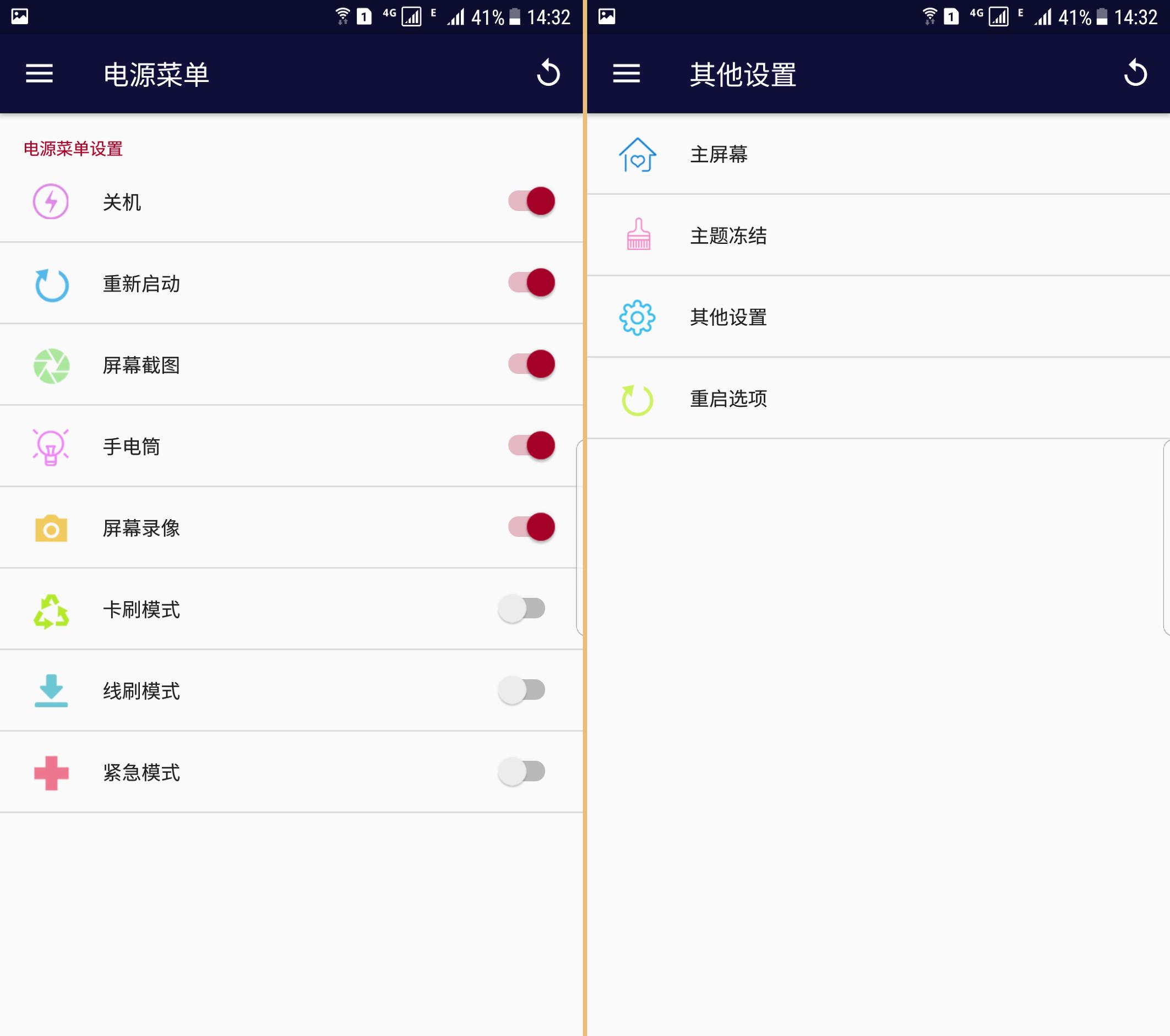This screenshot has width=1170, height=1036.
Task: Open the drawer menu on 其他设置 screen
Action: pos(626,74)
